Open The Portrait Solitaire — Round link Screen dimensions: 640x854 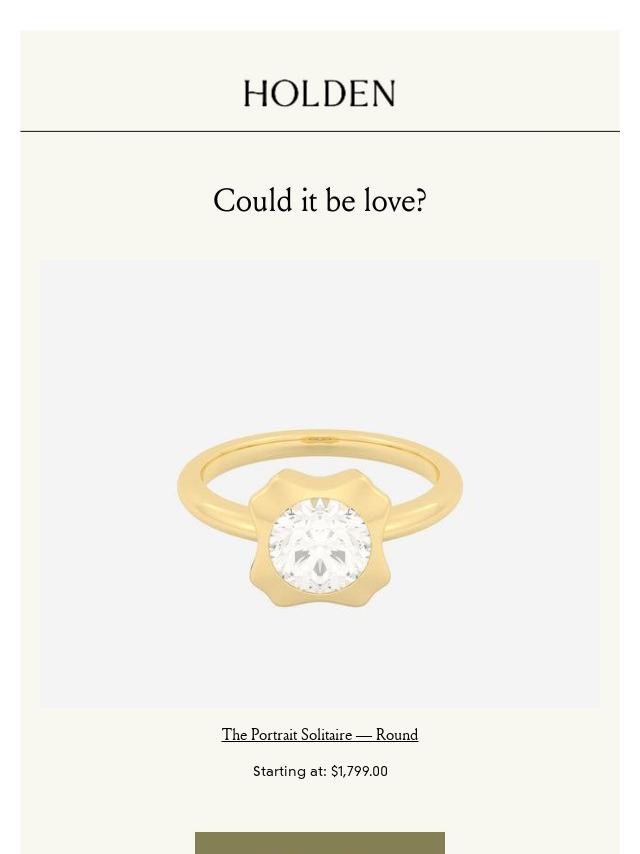[x=319, y=735]
